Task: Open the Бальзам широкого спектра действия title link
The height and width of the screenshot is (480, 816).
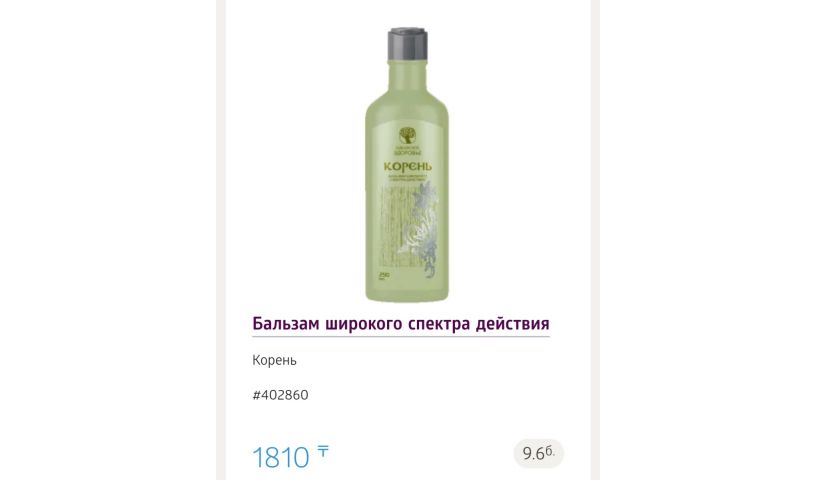Action: tap(400, 325)
